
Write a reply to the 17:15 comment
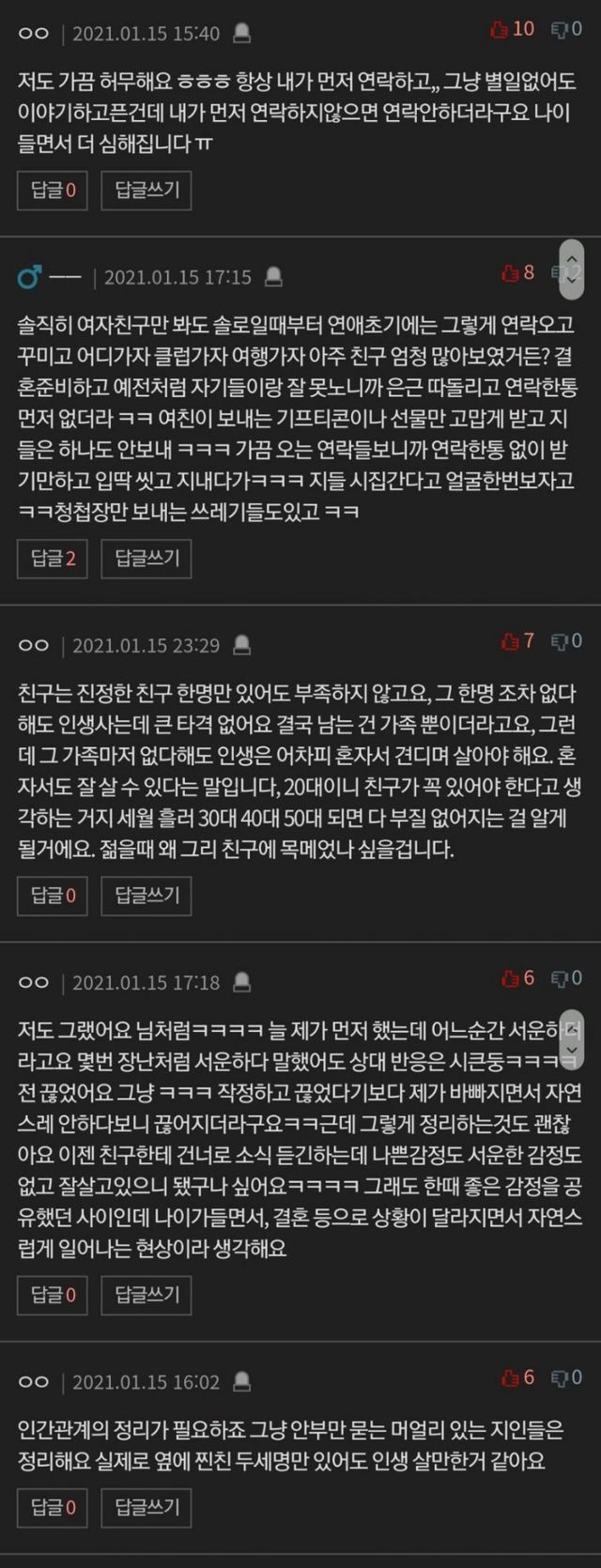pos(146,559)
